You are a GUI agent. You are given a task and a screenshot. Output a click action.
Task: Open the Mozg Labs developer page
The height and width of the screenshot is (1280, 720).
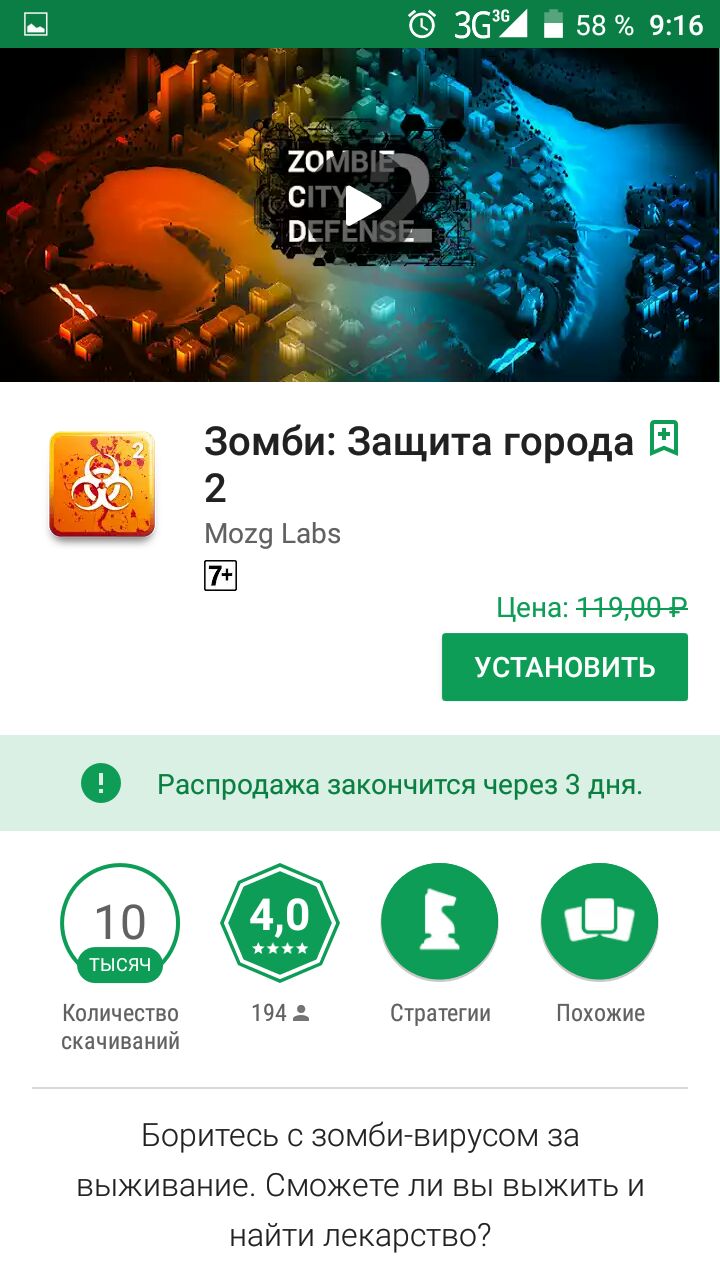[272, 534]
